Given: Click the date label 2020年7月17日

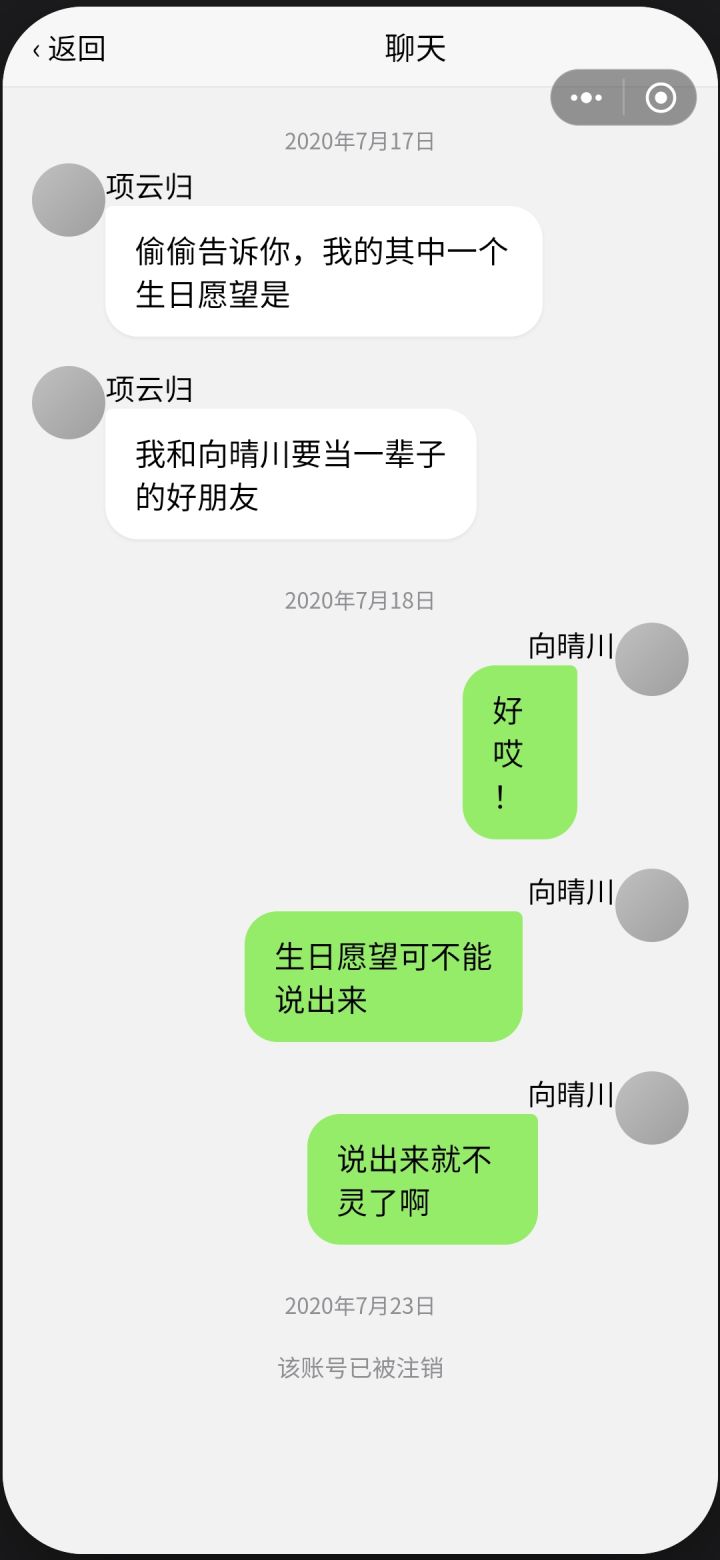Looking at the screenshot, I should (360, 141).
